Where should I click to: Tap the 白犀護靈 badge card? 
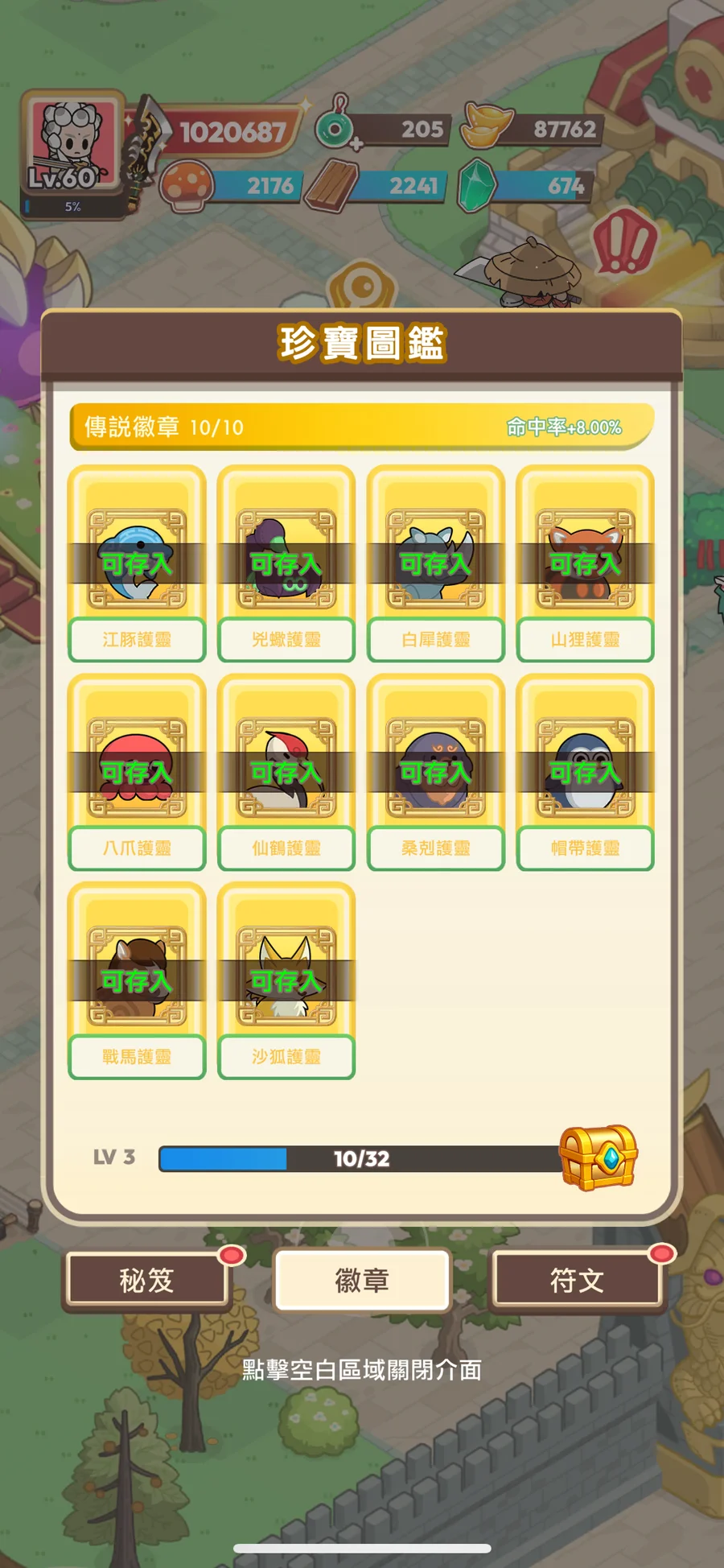(436, 562)
